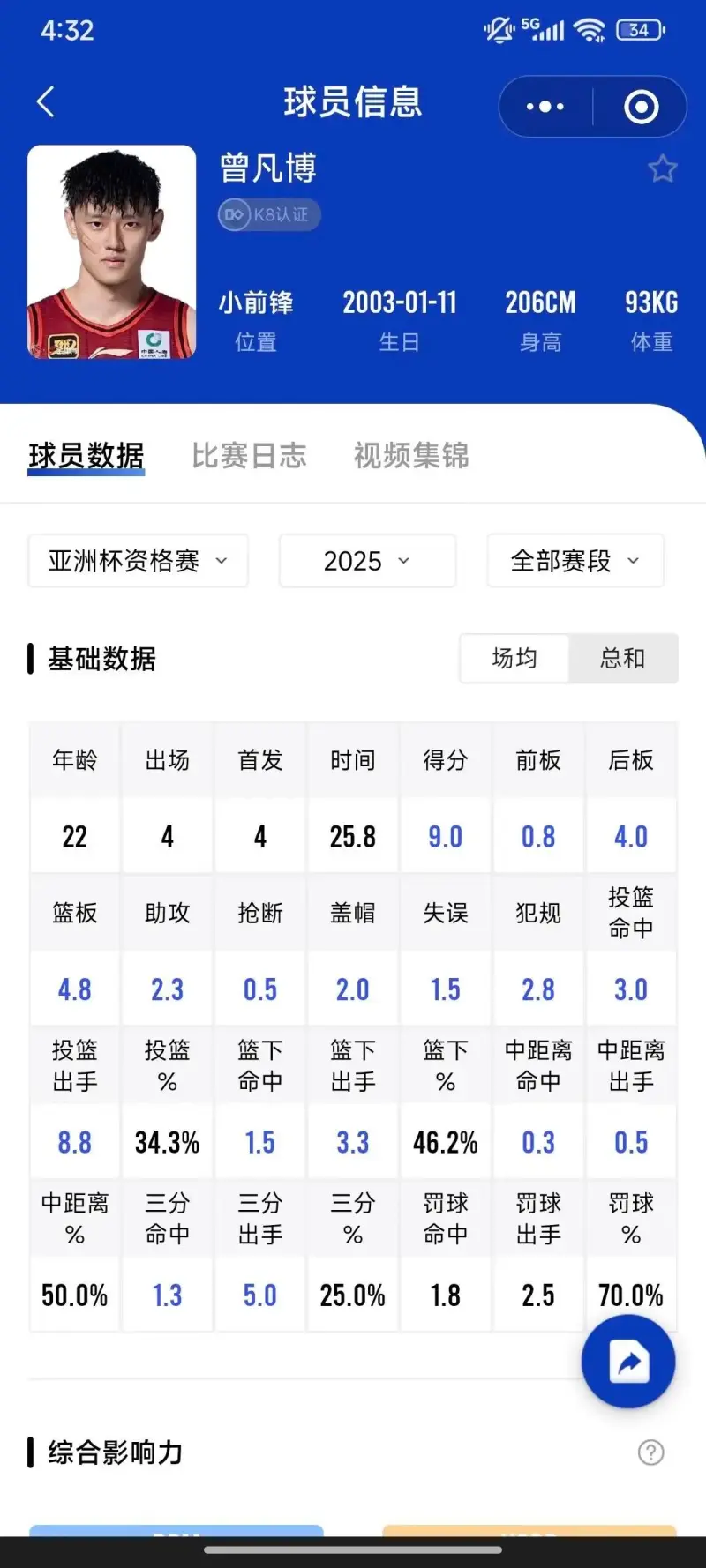Switch to the 视频集锦 tab
The height and width of the screenshot is (1568, 706).
[411, 456]
